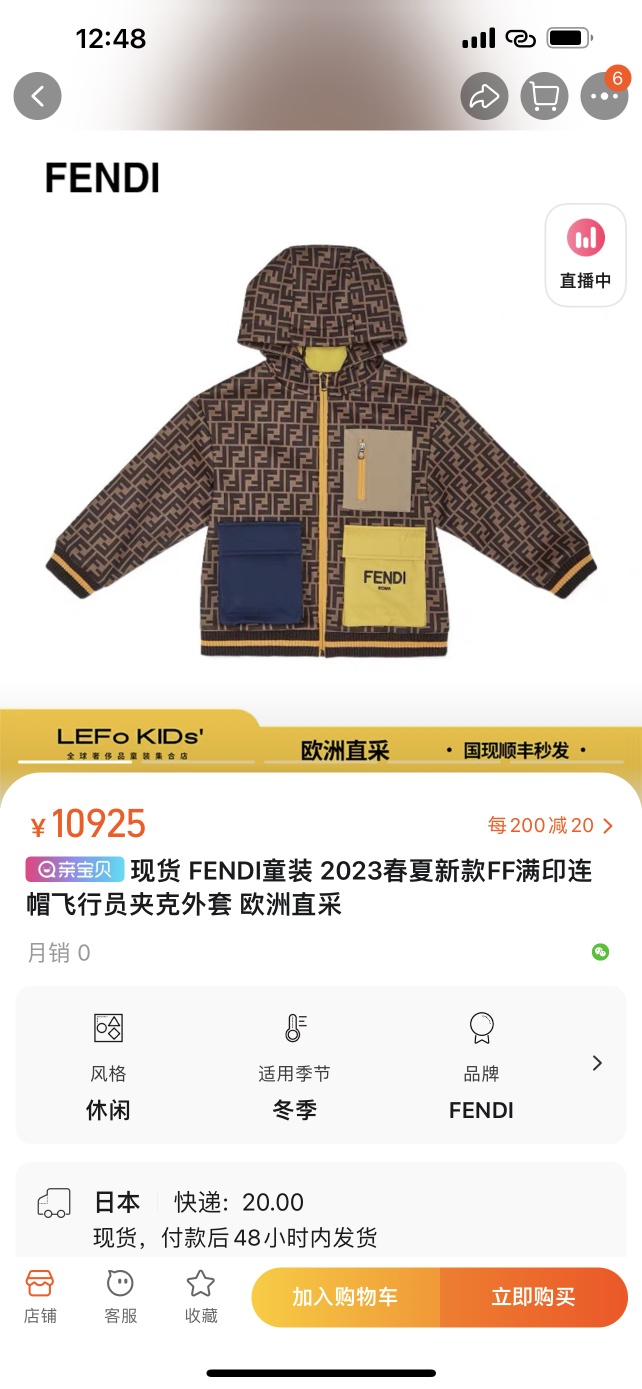
Task: Open the 店铺 store page
Action: [x=40, y=1297]
